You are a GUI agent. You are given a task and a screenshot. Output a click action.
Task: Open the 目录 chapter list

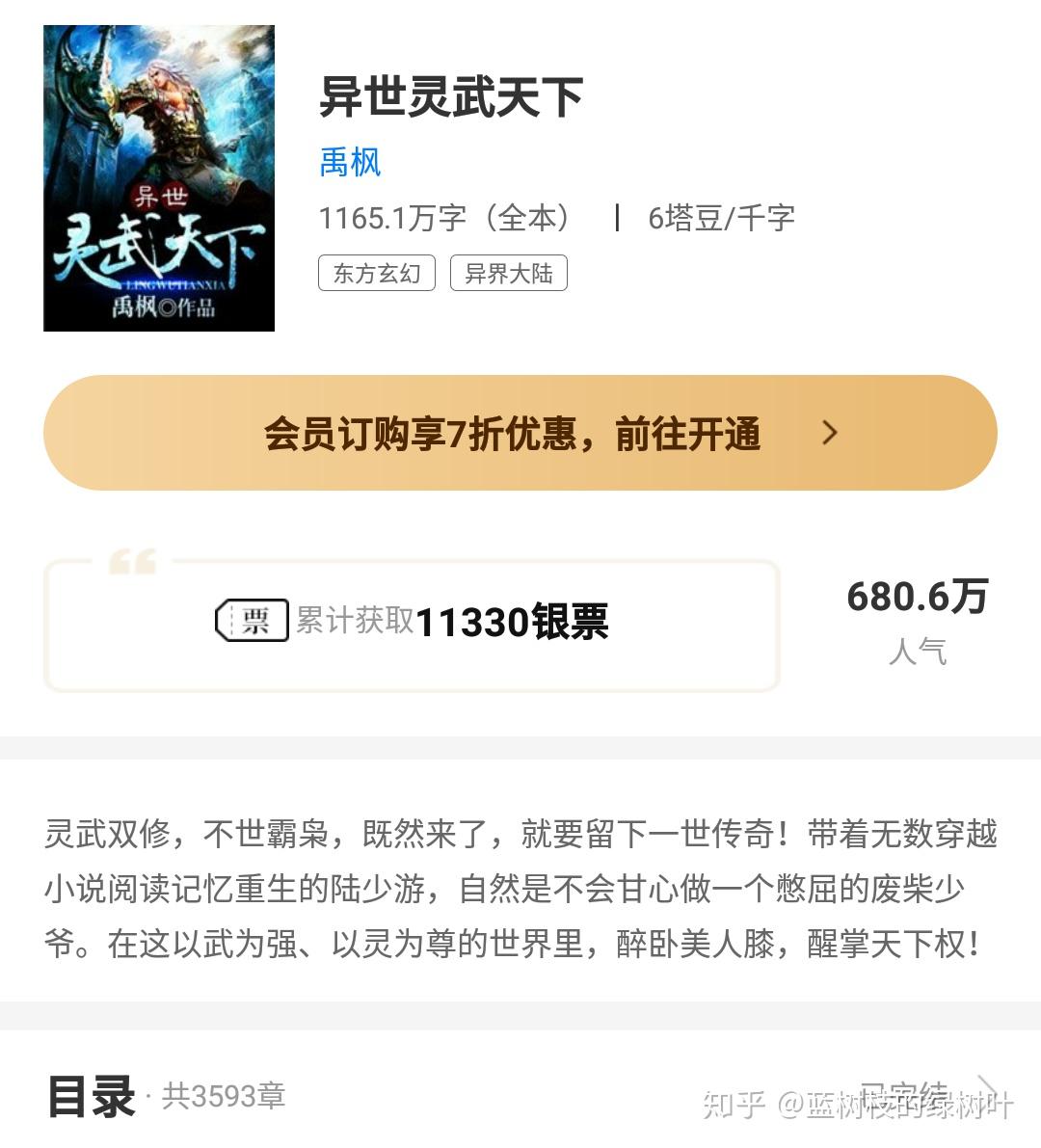pos(93,1096)
